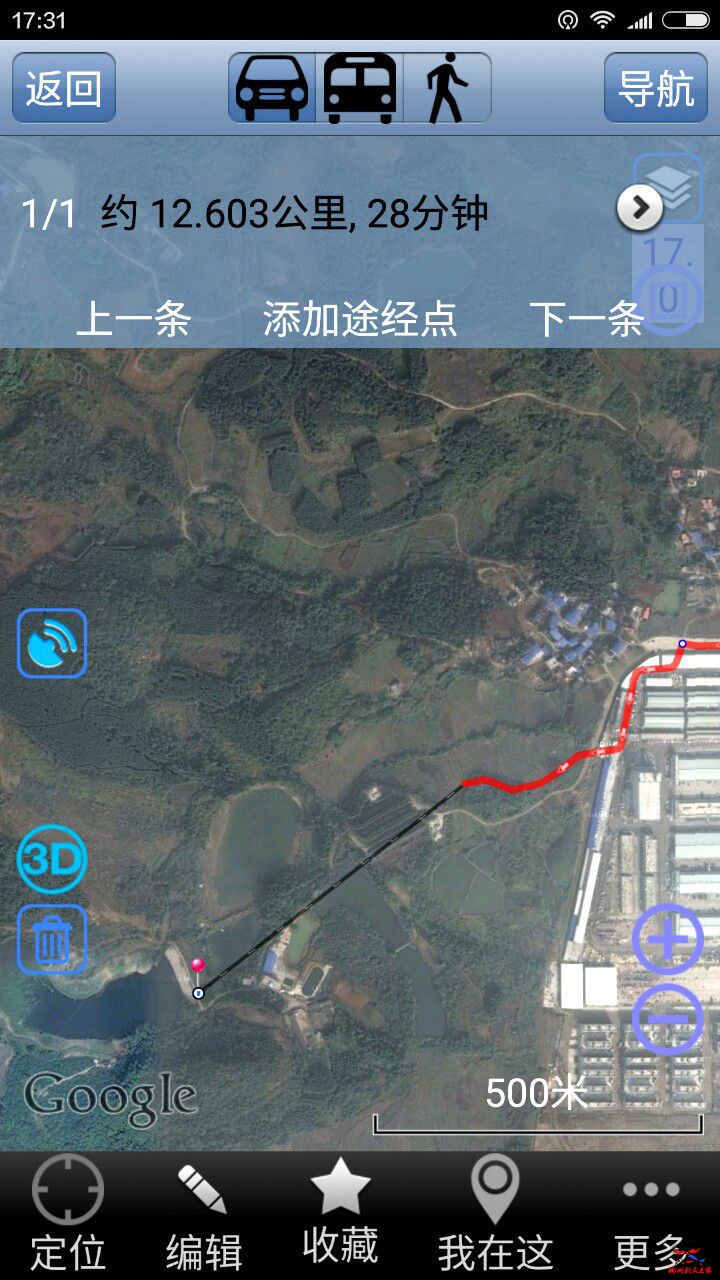Viewport: 720px width, 1280px height.
Task: Tap the 返回 back button
Action: (x=64, y=88)
